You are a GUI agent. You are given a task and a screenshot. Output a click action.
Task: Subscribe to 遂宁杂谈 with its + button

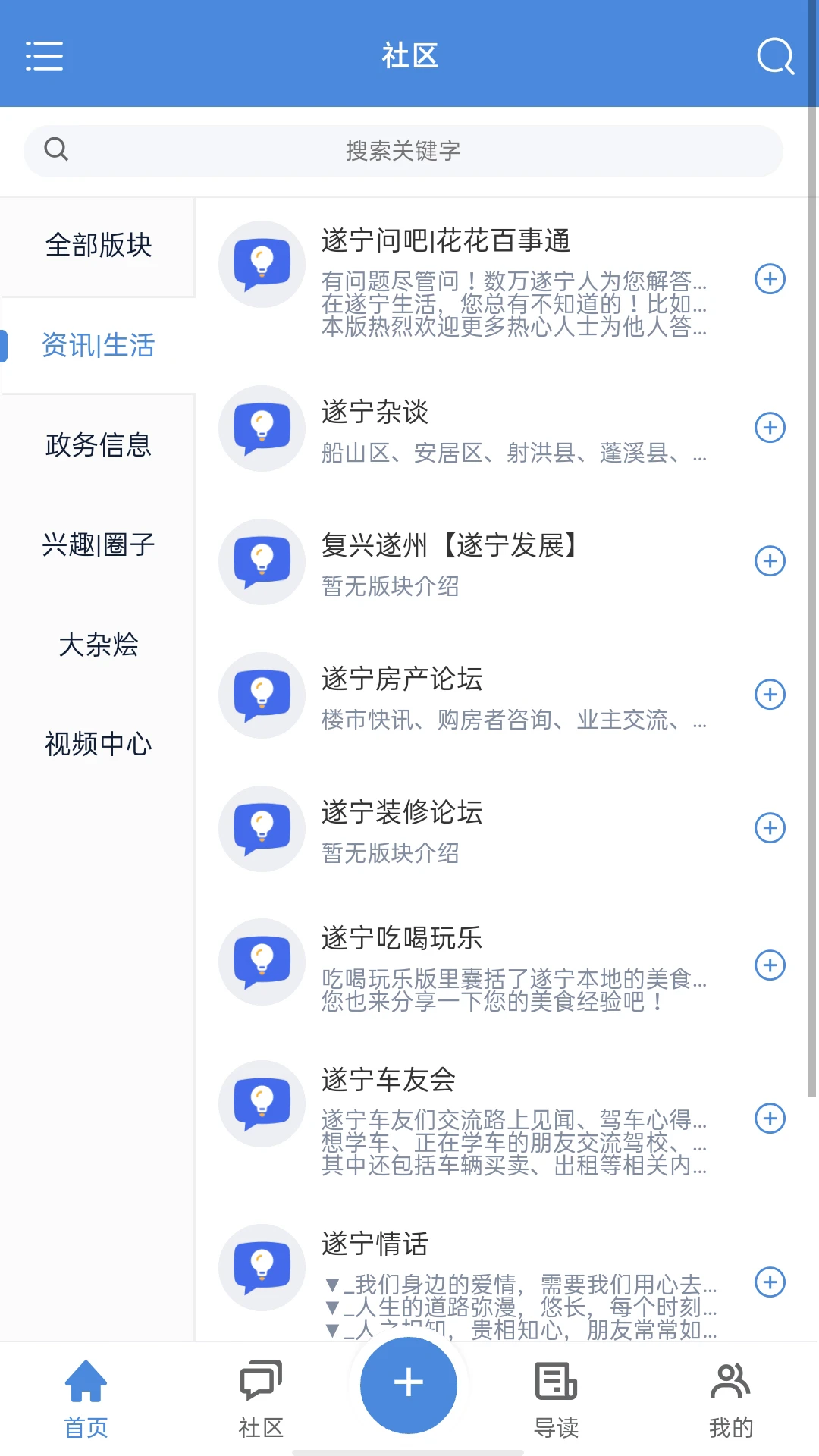(x=770, y=428)
